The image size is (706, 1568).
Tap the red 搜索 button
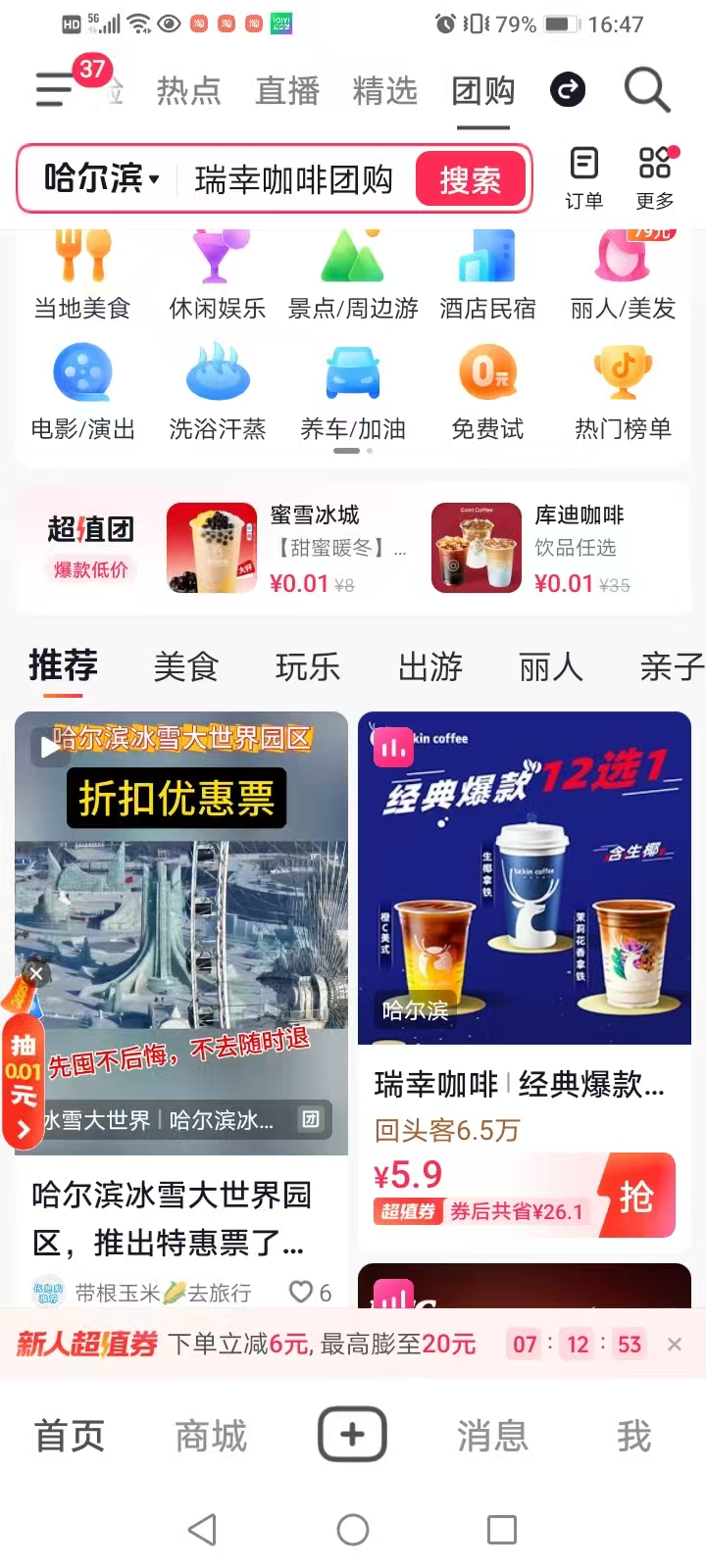pos(471,179)
